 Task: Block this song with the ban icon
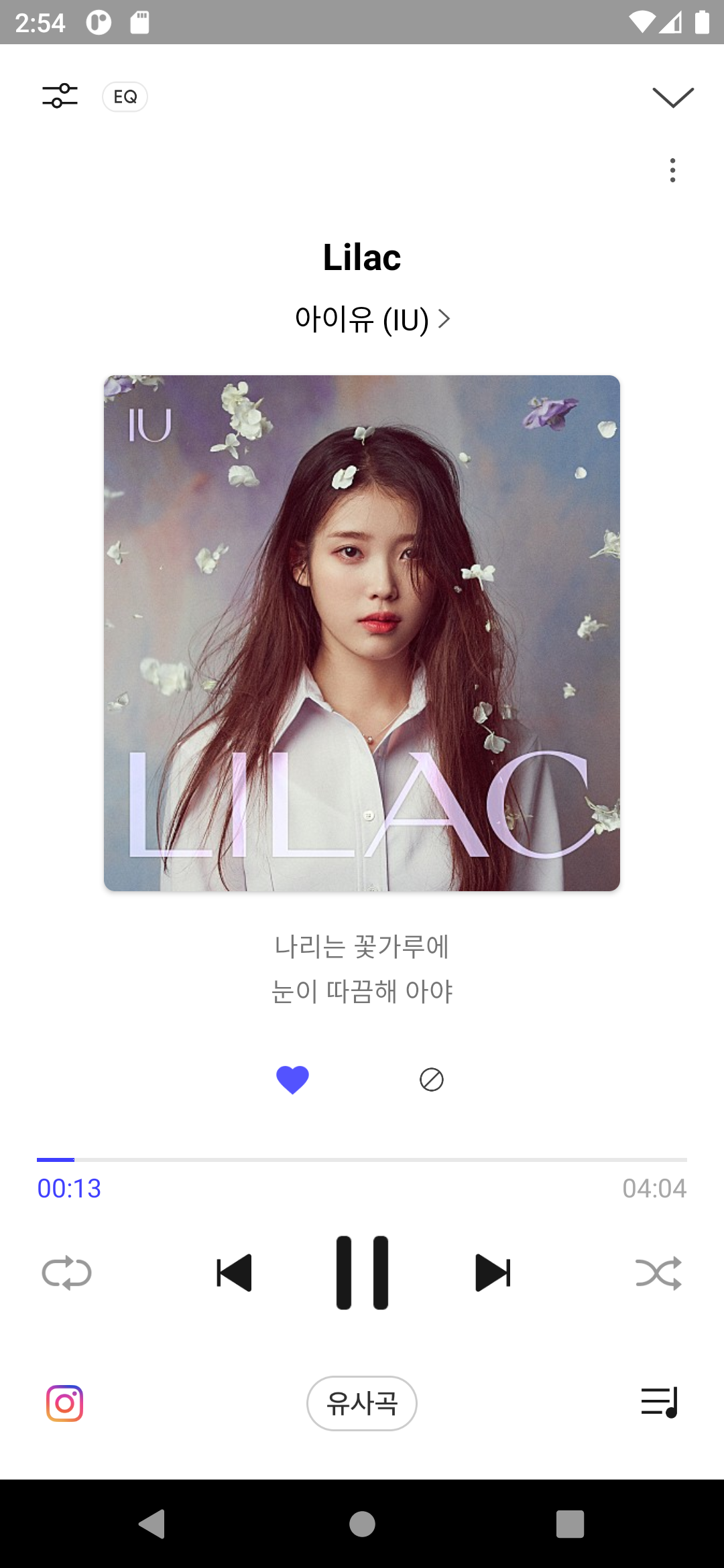[x=431, y=1080]
